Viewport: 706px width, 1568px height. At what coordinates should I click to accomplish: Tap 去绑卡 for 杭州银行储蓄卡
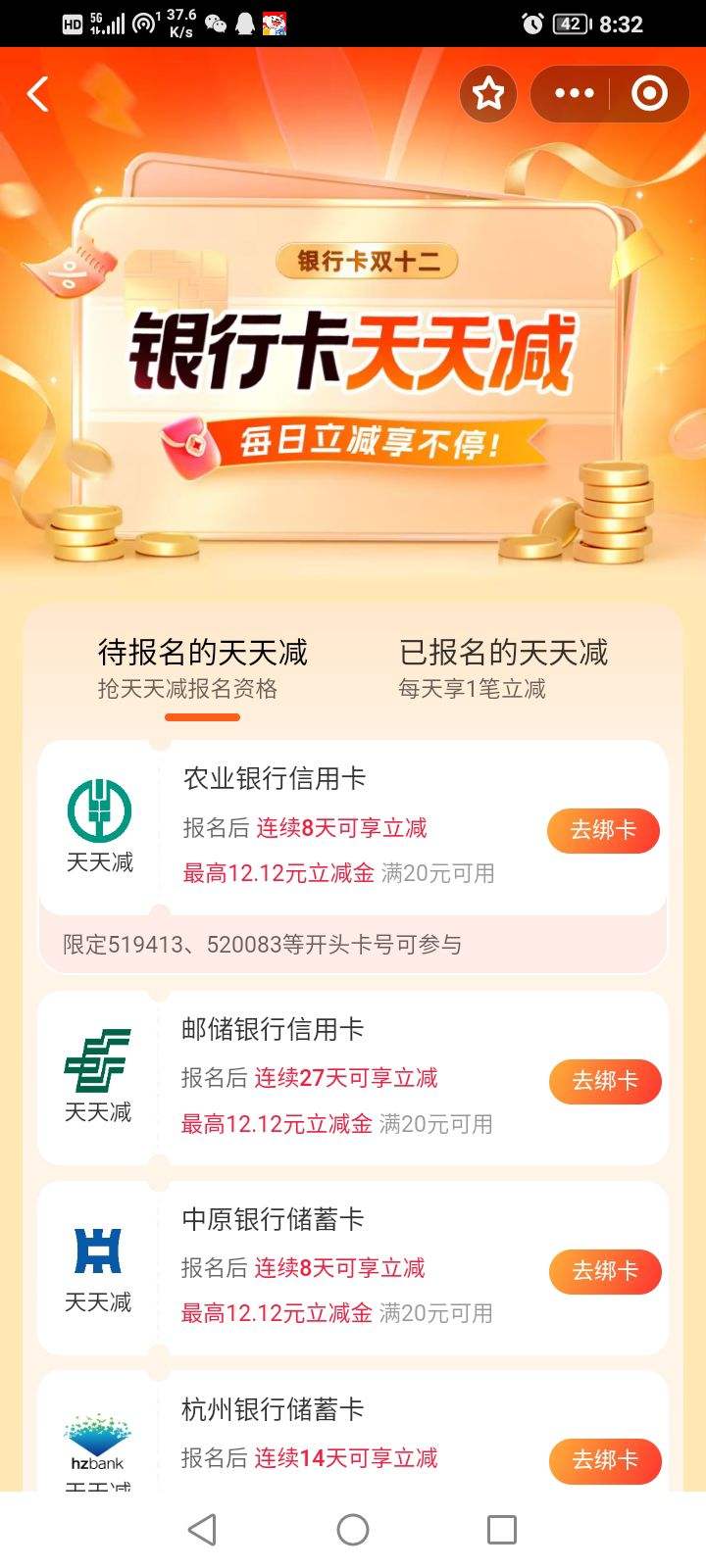click(x=604, y=1460)
